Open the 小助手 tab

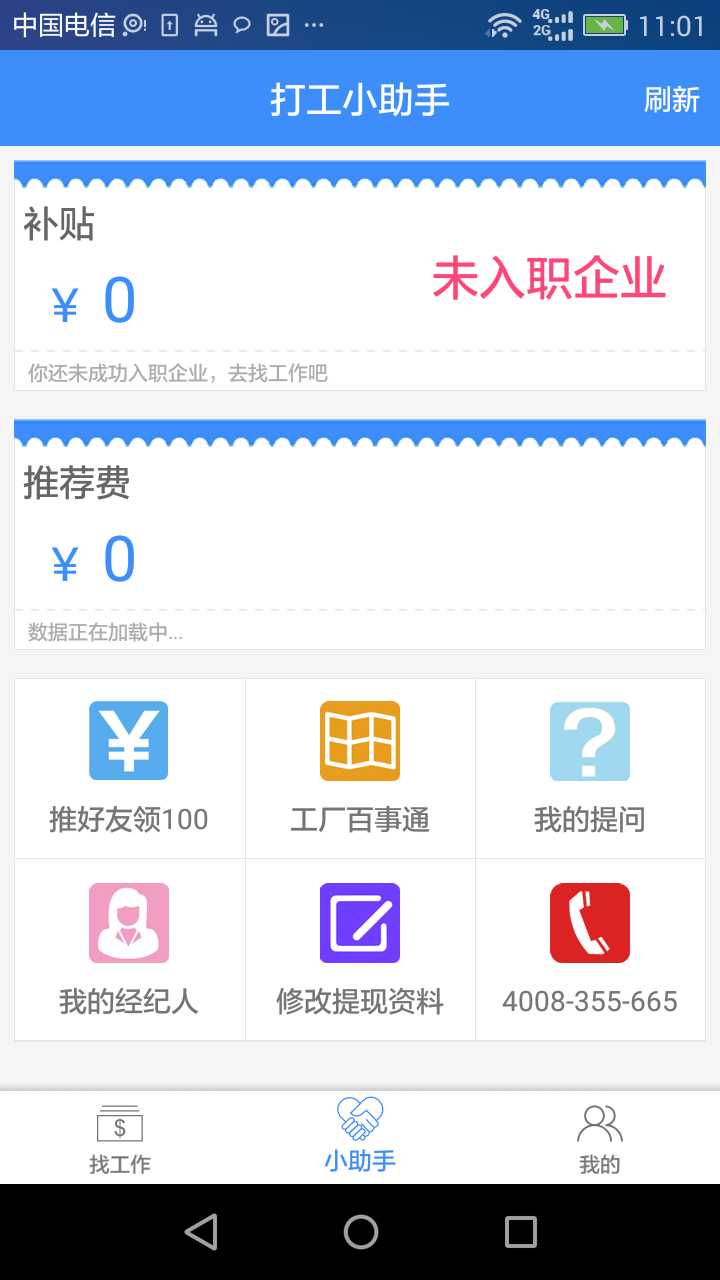pos(360,1140)
